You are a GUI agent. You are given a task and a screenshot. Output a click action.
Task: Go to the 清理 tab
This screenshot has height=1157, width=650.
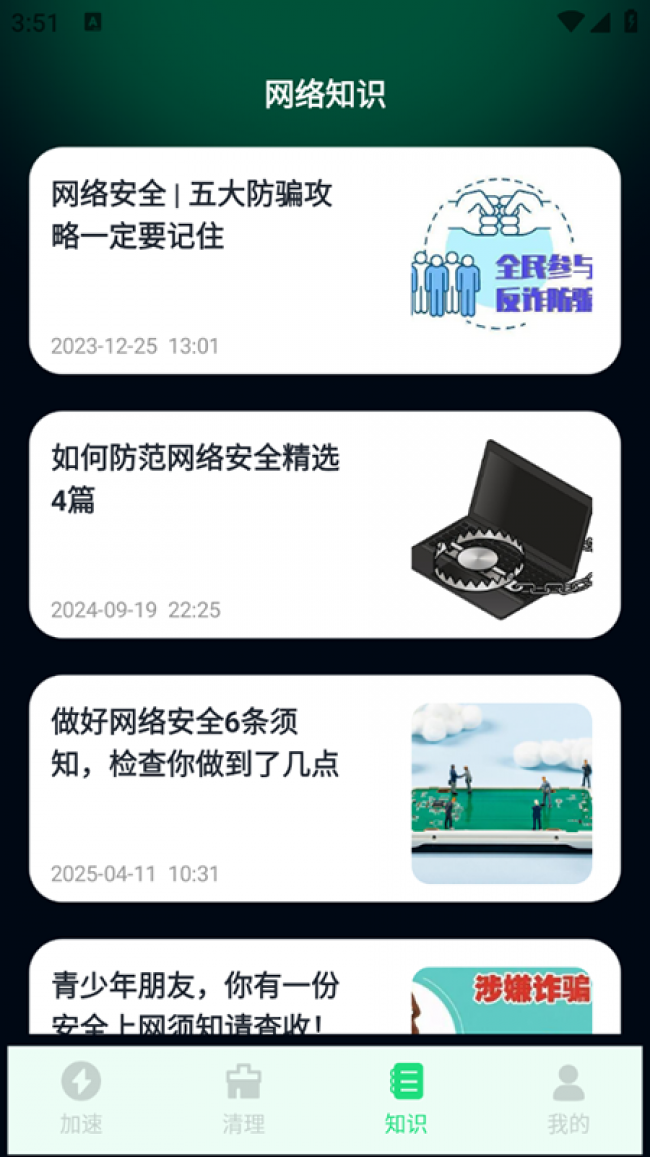tap(243, 1098)
